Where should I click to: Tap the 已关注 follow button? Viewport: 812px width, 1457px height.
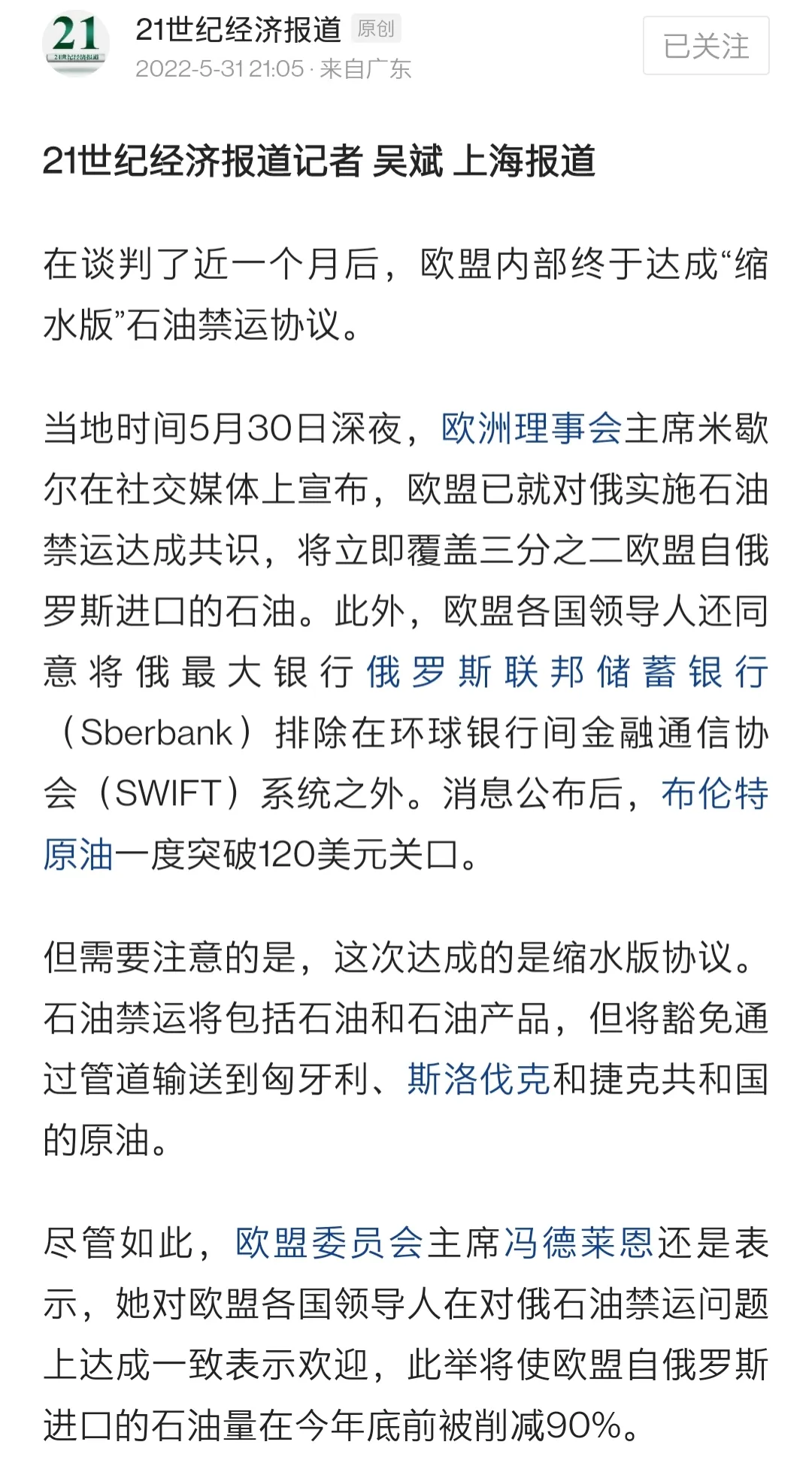click(705, 46)
